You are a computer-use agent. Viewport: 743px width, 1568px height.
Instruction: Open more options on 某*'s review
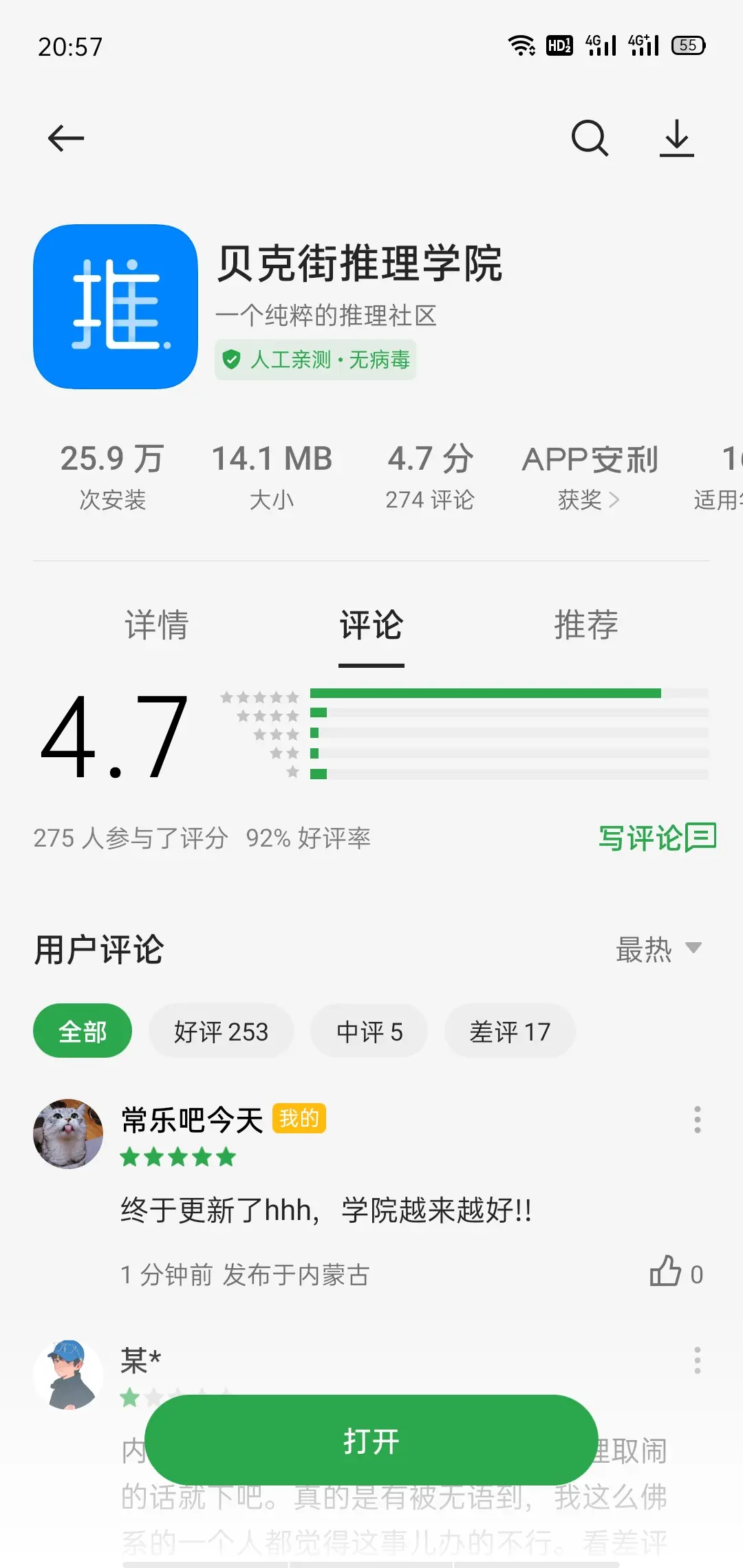[697, 1360]
